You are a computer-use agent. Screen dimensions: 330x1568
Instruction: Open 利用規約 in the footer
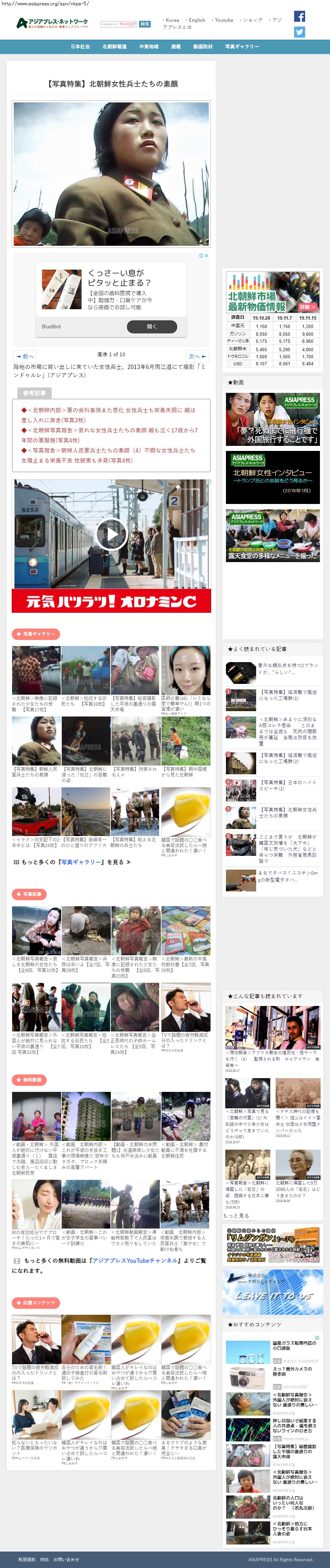(x=26, y=1560)
